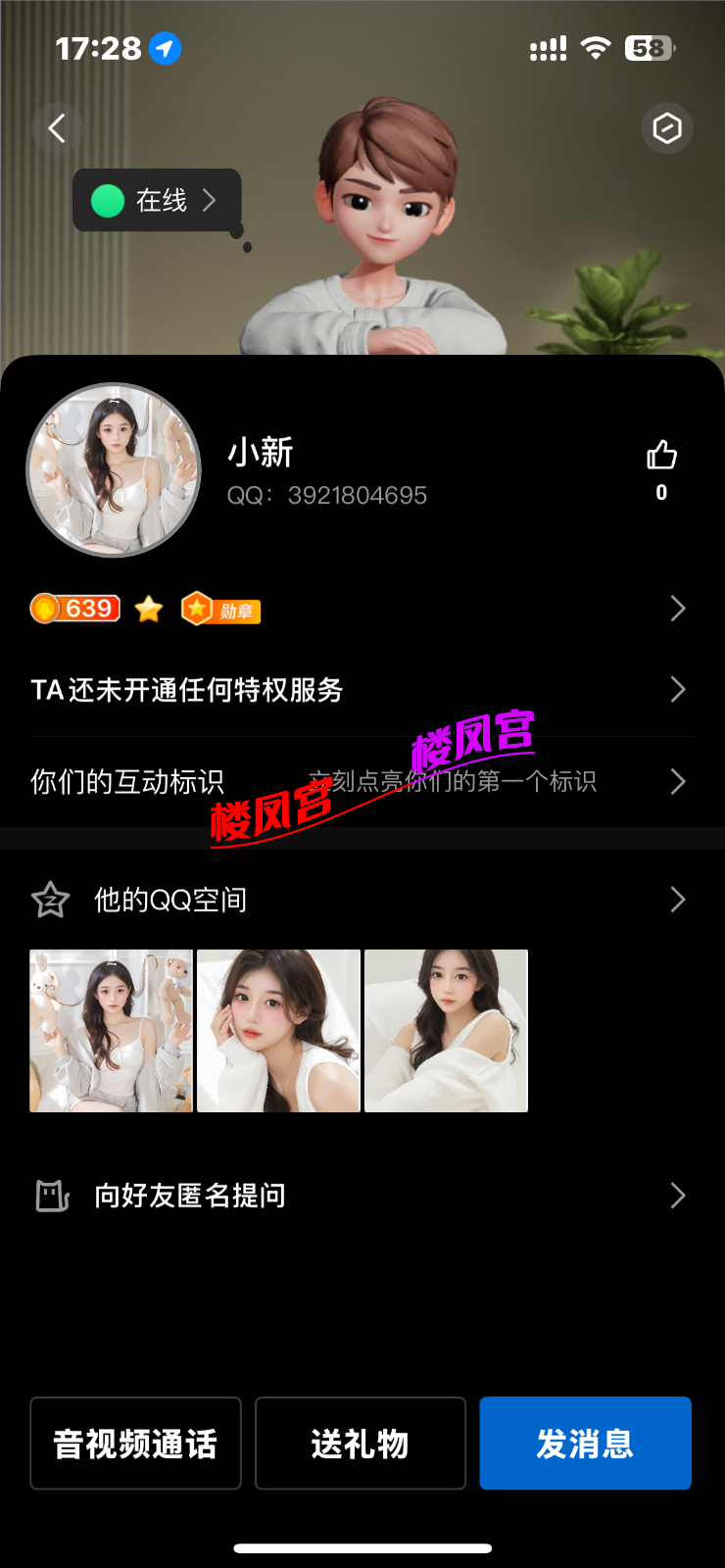The image size is (725, 1568).
Task: Give 小新 a thumbs-up like
Action: pyautogui.click(x=661, y=457)
